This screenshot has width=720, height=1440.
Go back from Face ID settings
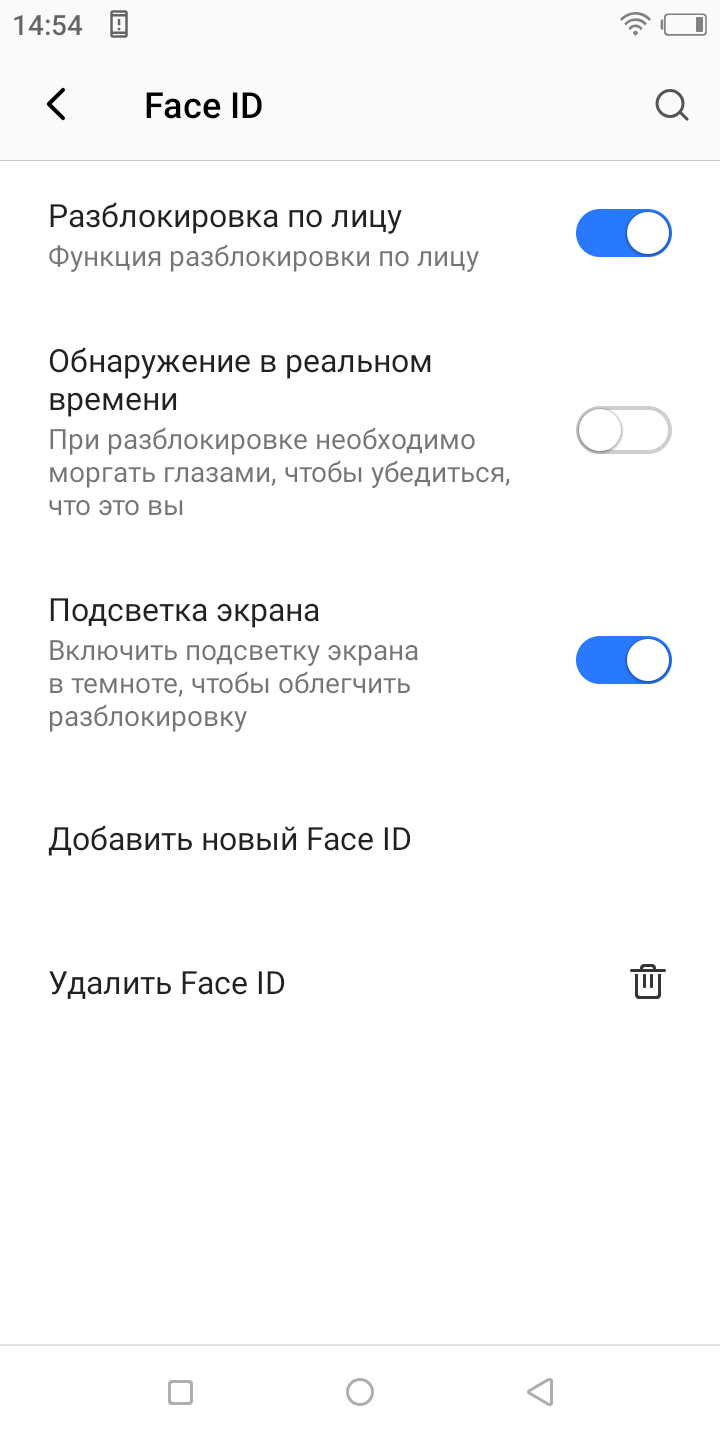(57, 105)
